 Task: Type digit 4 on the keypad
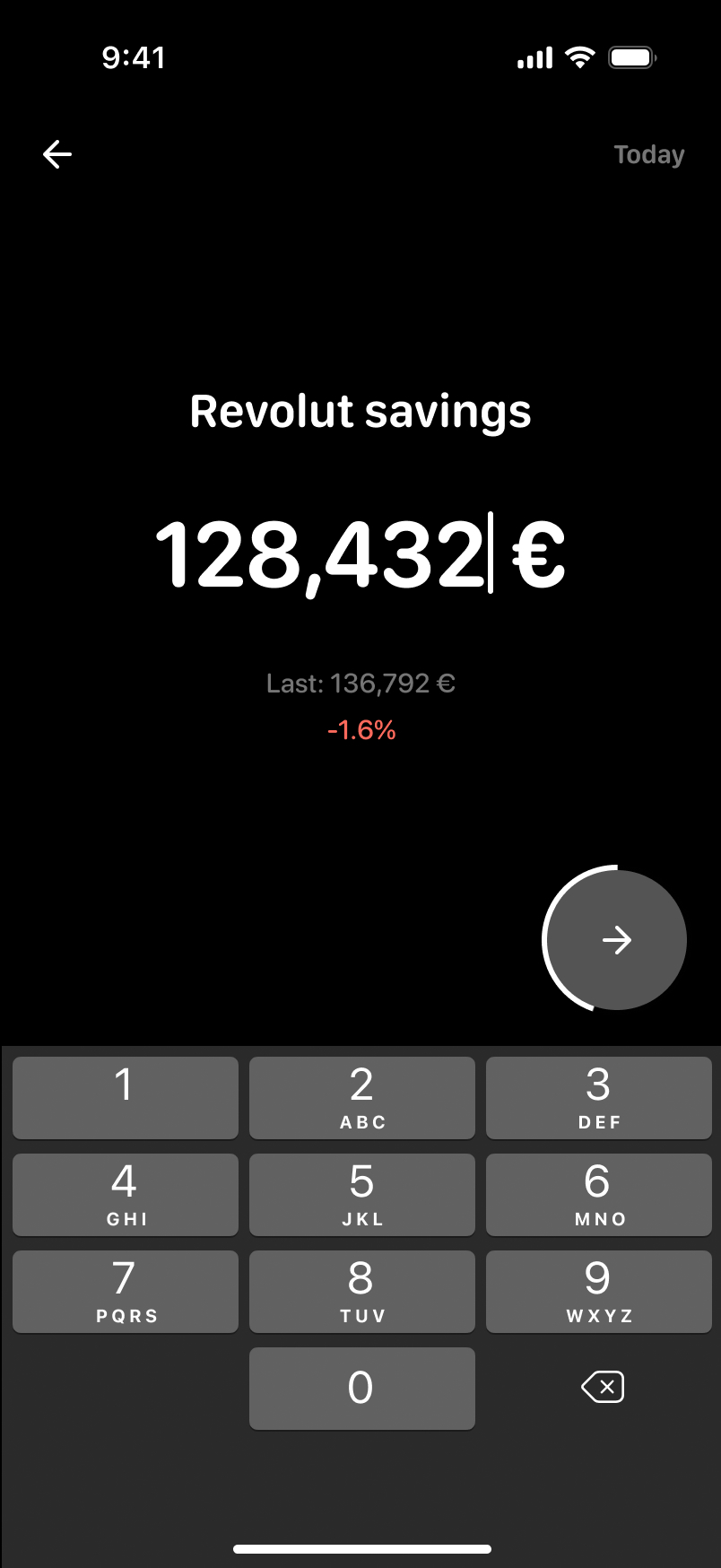(x=126, y=1194)
